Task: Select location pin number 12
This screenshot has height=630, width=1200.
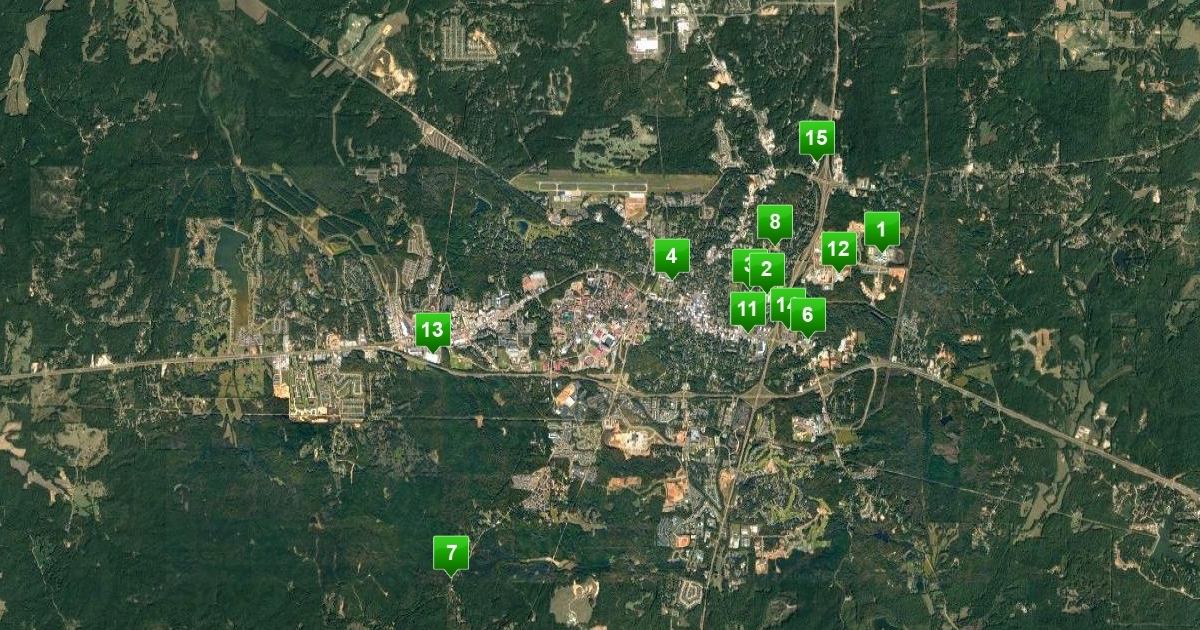Action: 838,249
